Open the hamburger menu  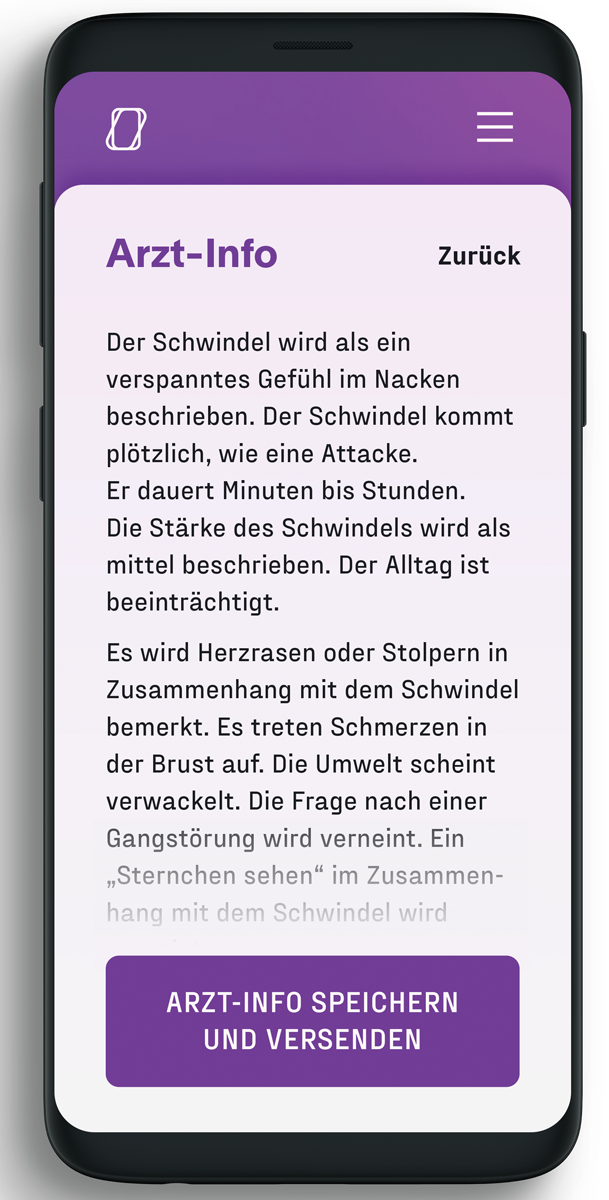pyautogui.click(x=494, y=127)
